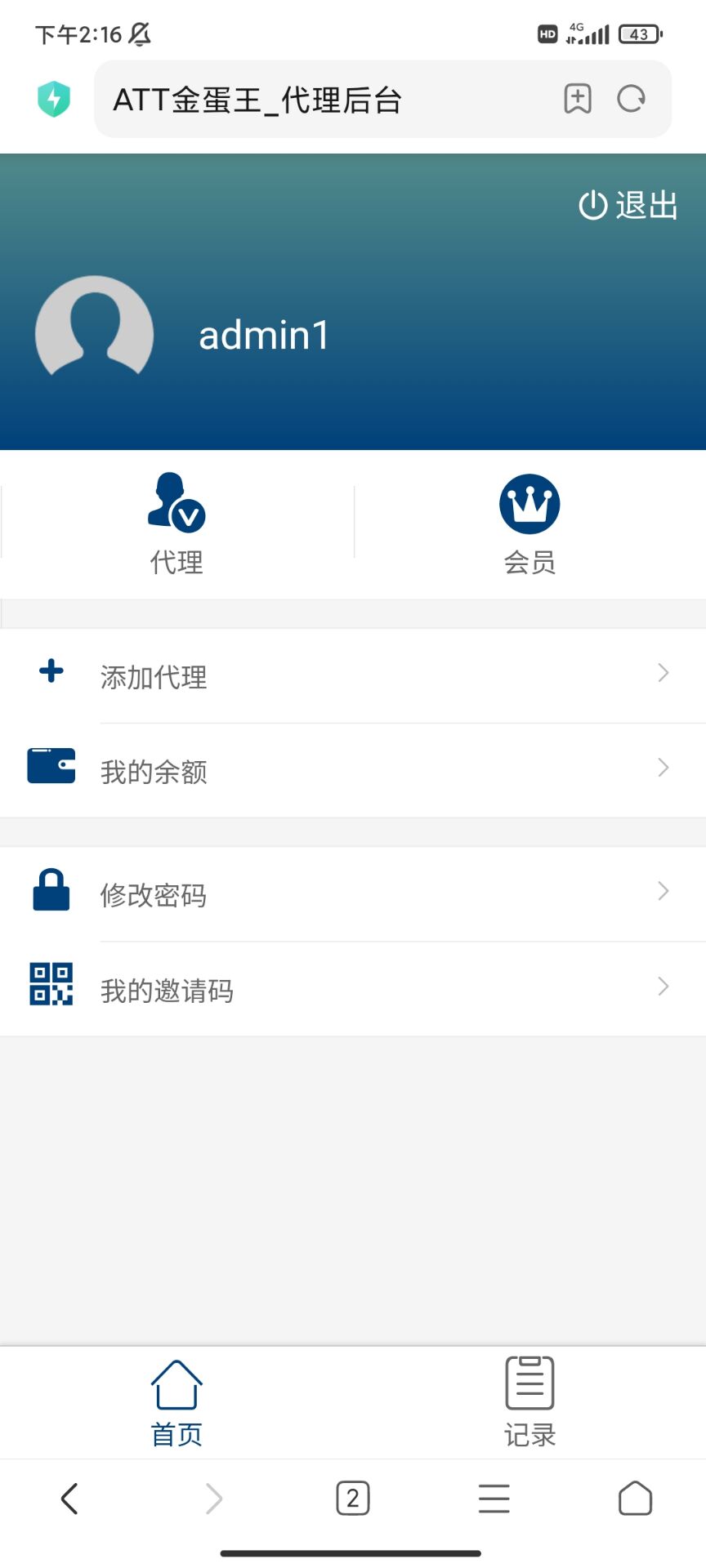Open the 添加代理 row

353,676
